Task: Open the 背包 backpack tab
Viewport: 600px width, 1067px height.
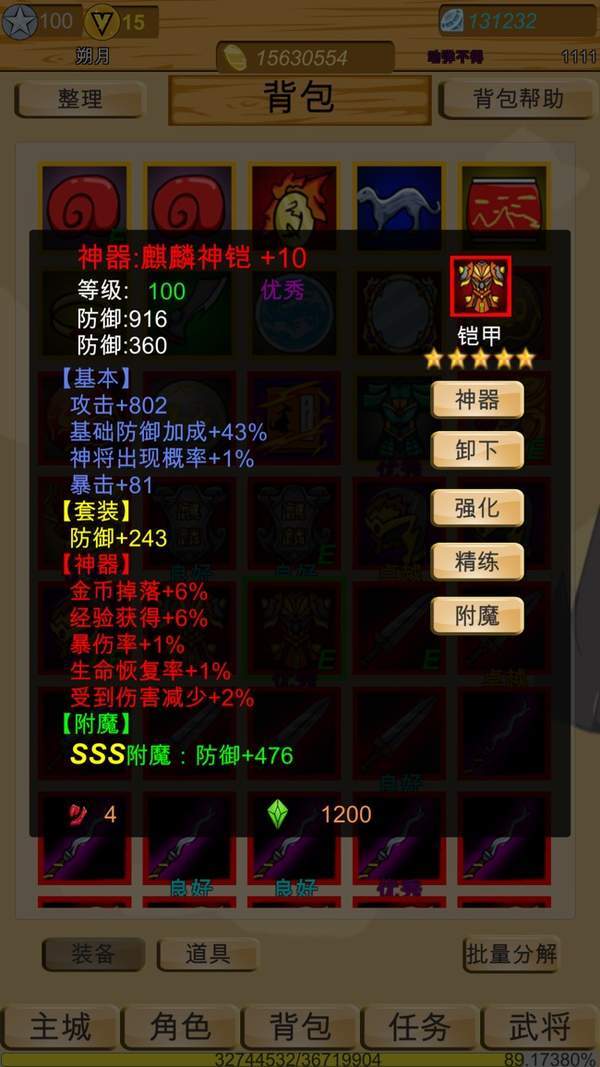Action: (x=300, y=1027)
